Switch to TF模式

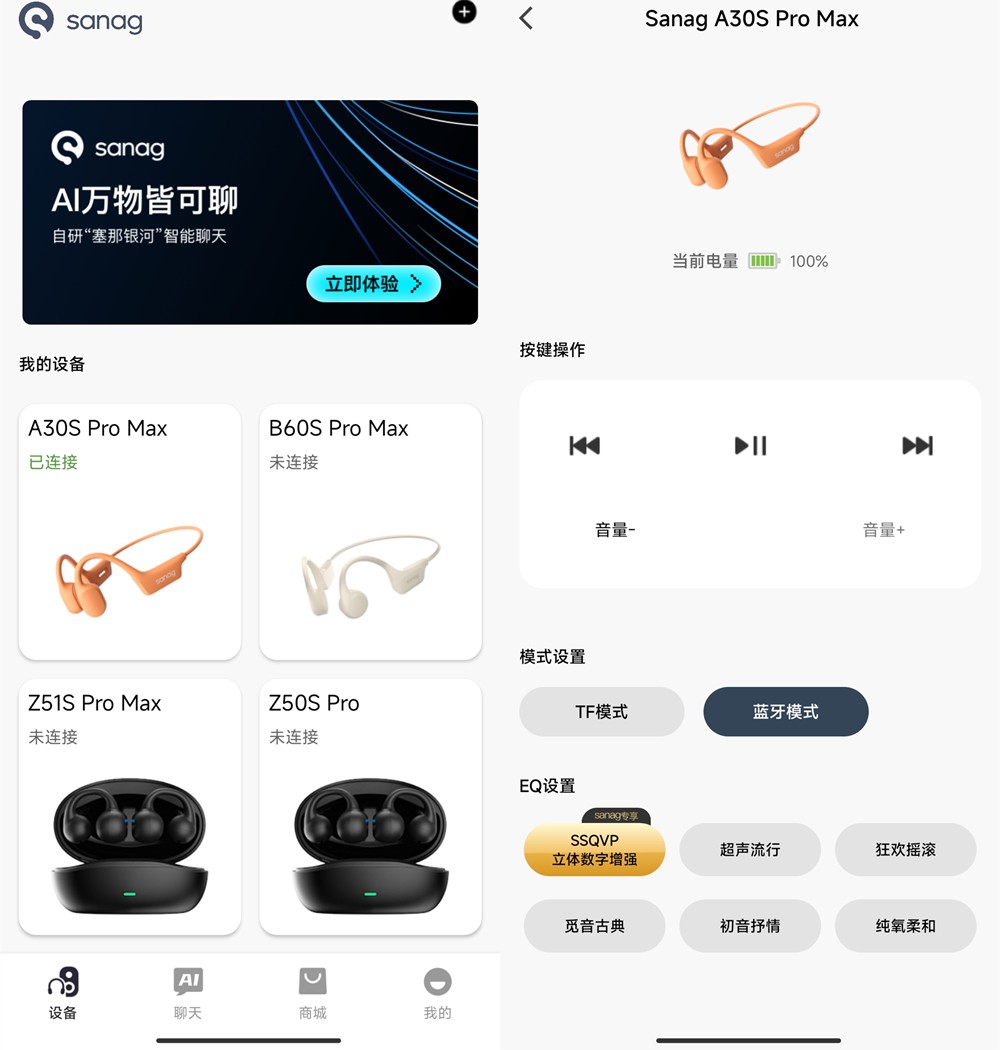click(x=601, y=712)
